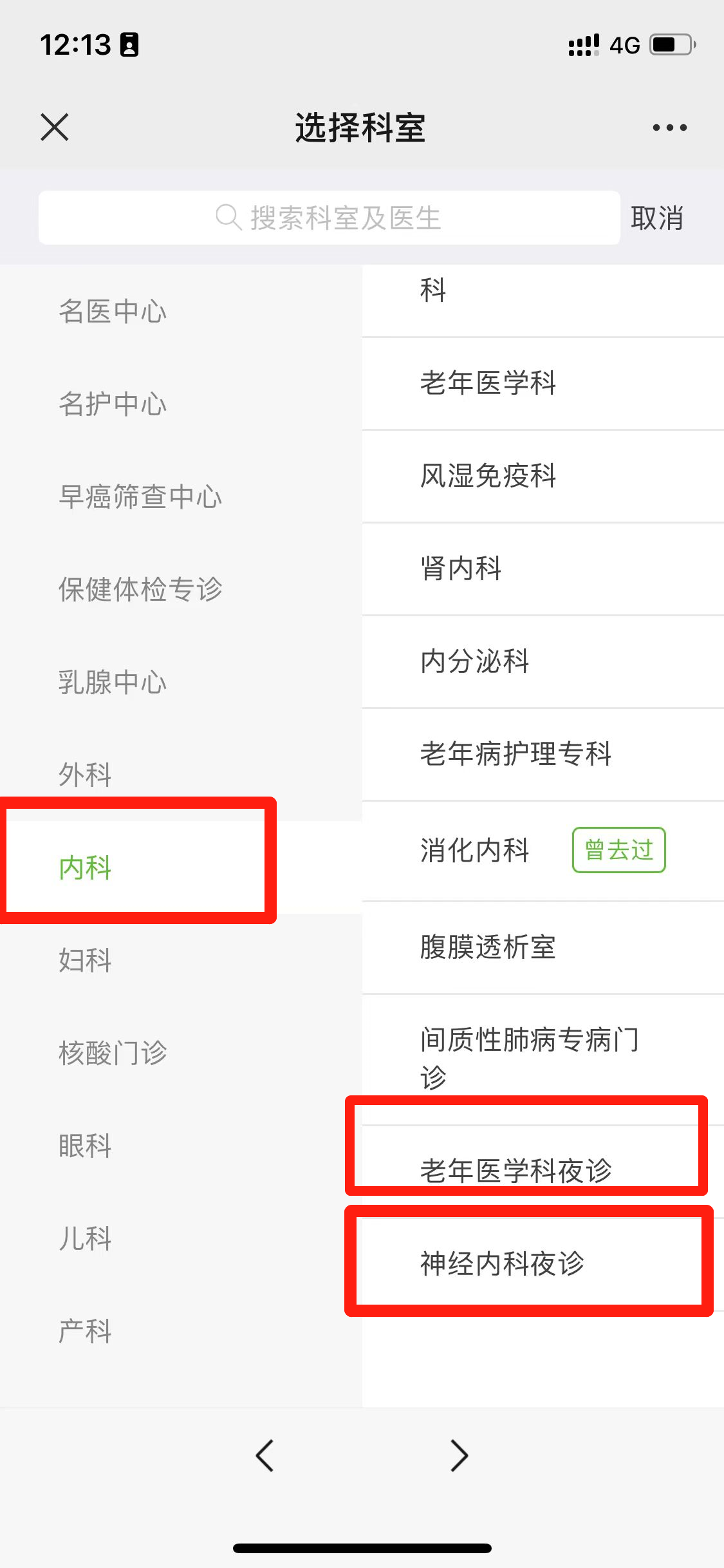724x1568 pixels.
Task: Close the 选择科室 page
Action: point(55,127)
